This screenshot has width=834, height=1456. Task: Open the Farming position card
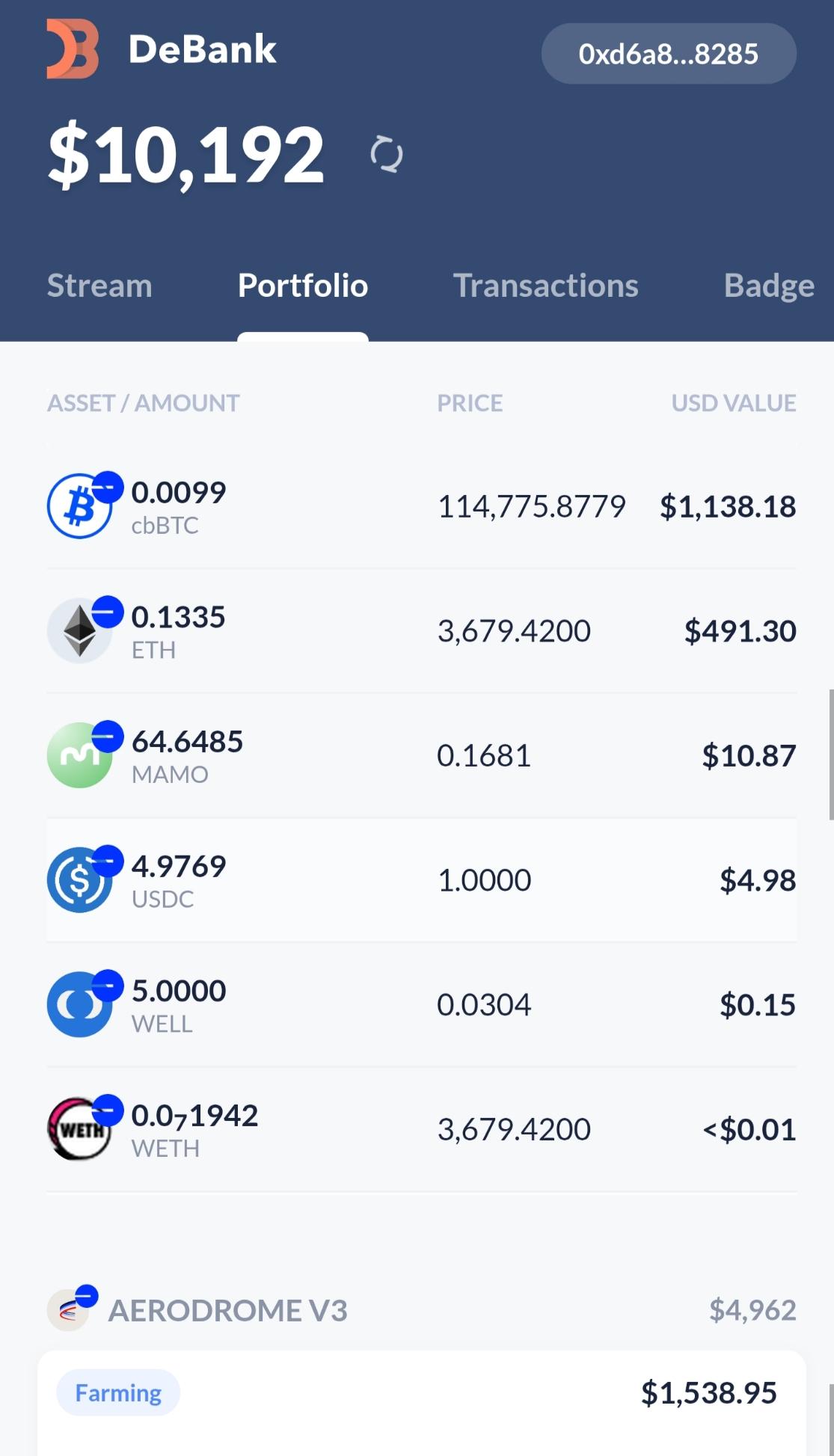[x=422, y=1403]
